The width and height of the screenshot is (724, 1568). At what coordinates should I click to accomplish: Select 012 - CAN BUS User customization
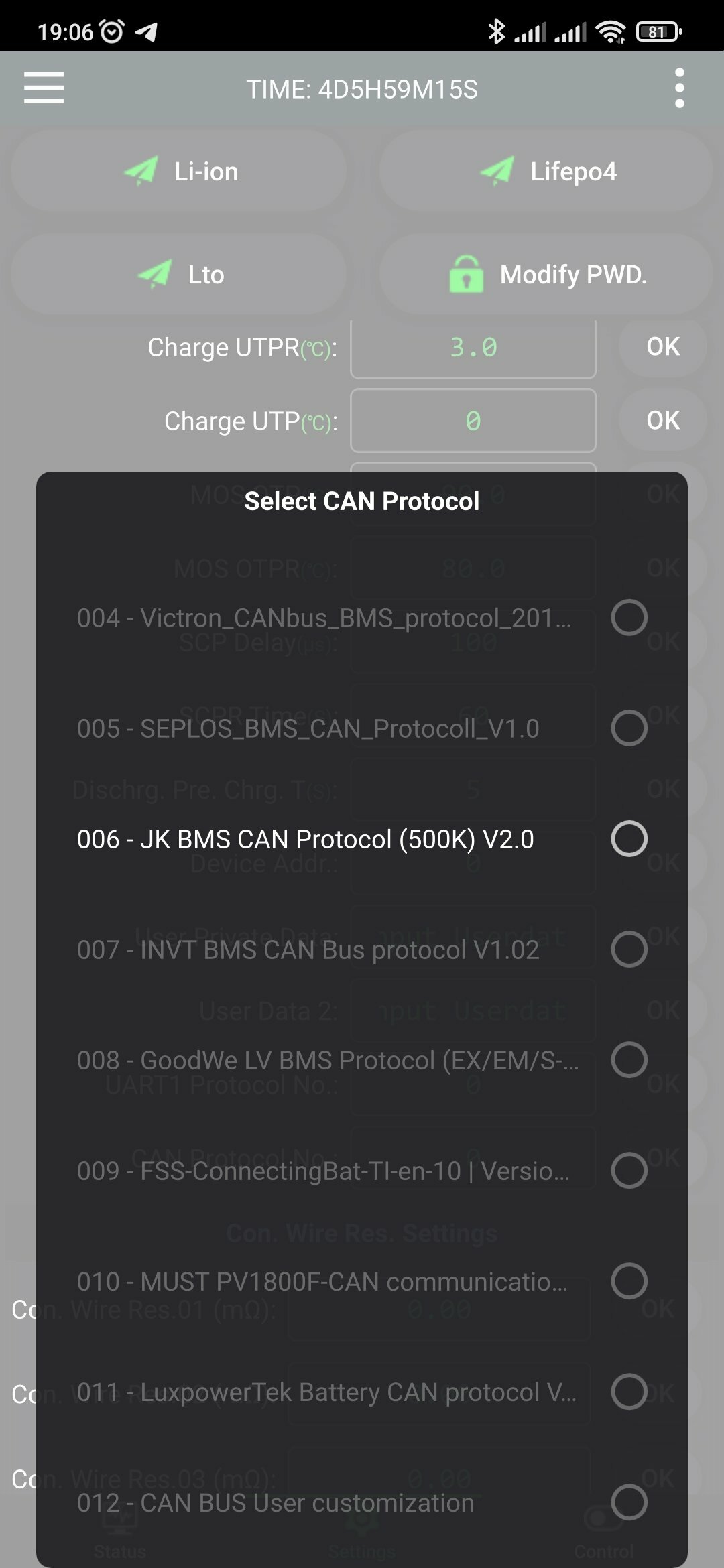point(362,1502)
